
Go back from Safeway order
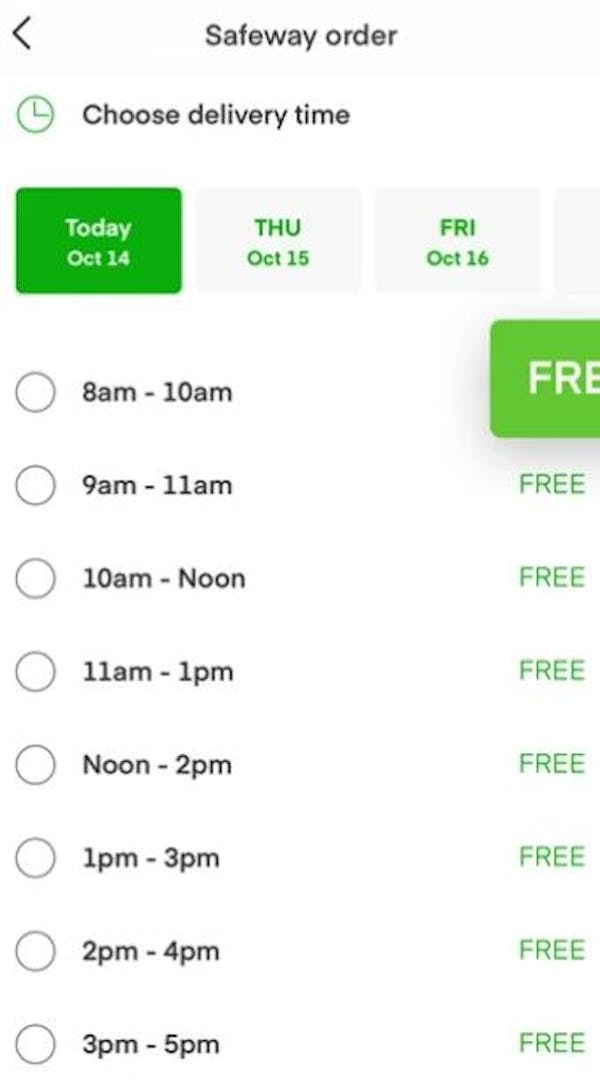tap(22, 34)
